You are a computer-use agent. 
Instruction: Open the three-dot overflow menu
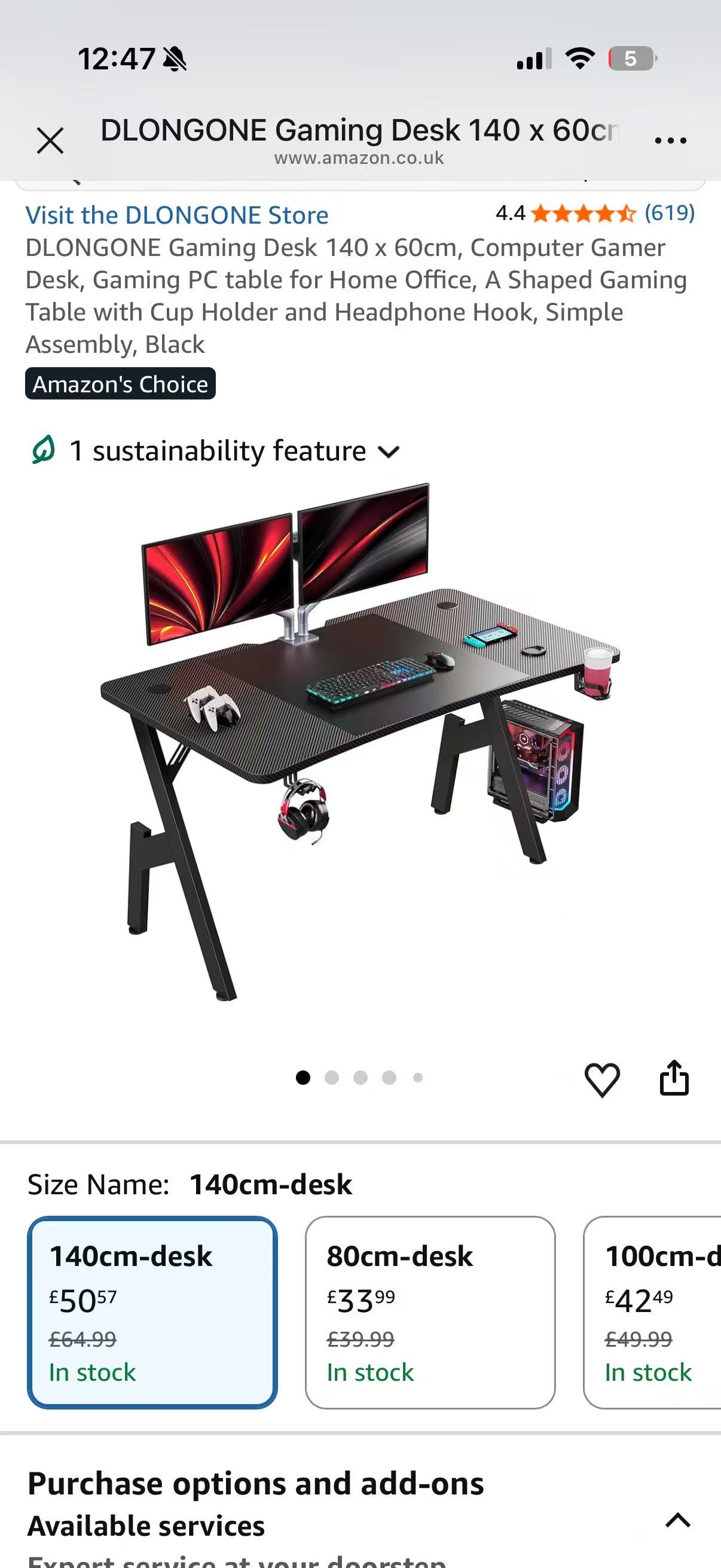coord(671,141)
